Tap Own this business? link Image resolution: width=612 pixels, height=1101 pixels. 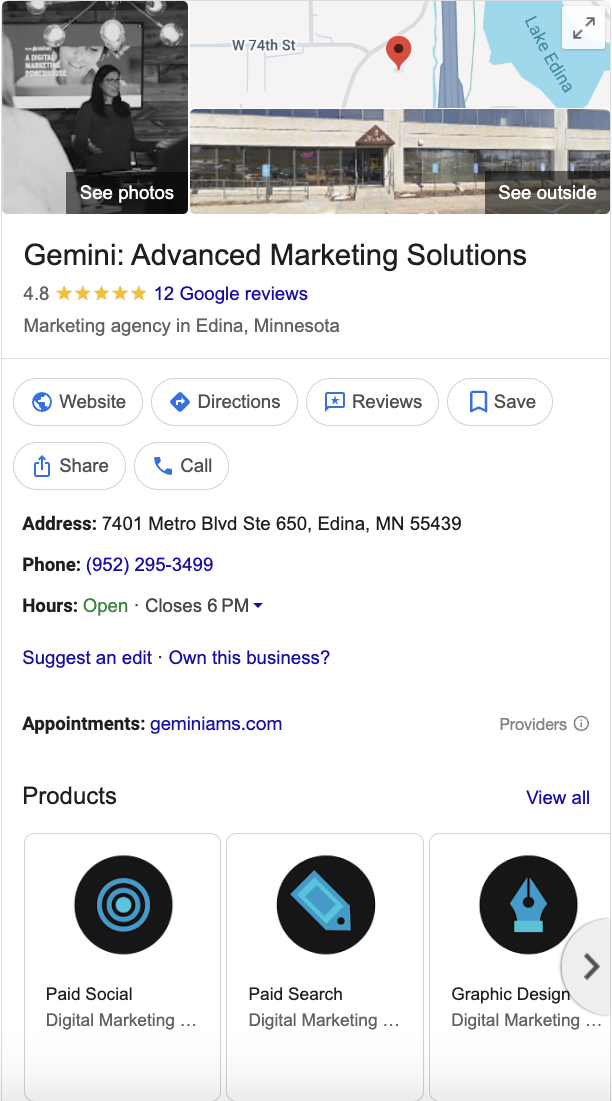click(249, 658)
